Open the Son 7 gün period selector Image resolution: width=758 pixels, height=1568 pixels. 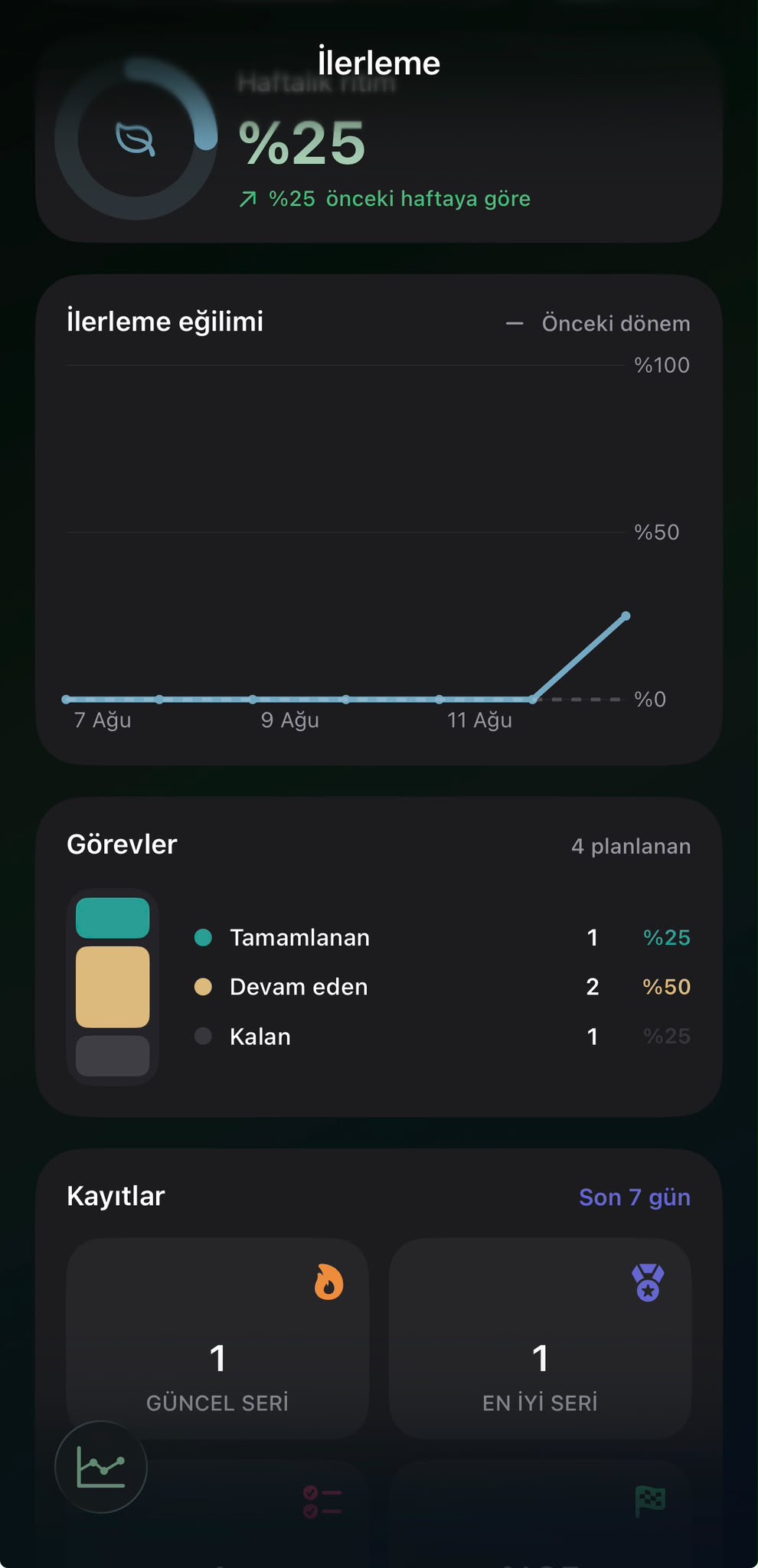[x=634, y=1197]
